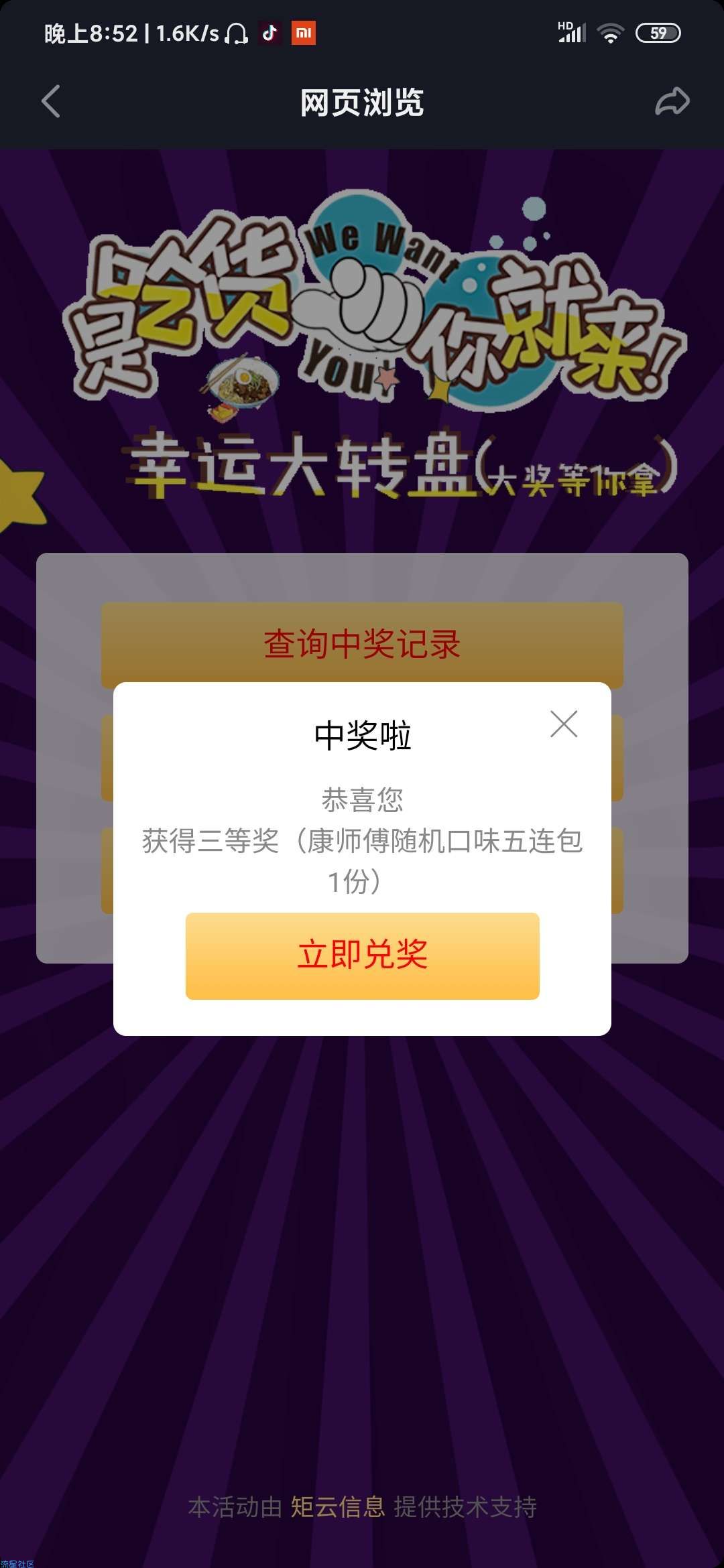The width and height of the screenshot is (724, 1568).
Task: Open the 矩云信息 link
Action: tap(338, 1507)
